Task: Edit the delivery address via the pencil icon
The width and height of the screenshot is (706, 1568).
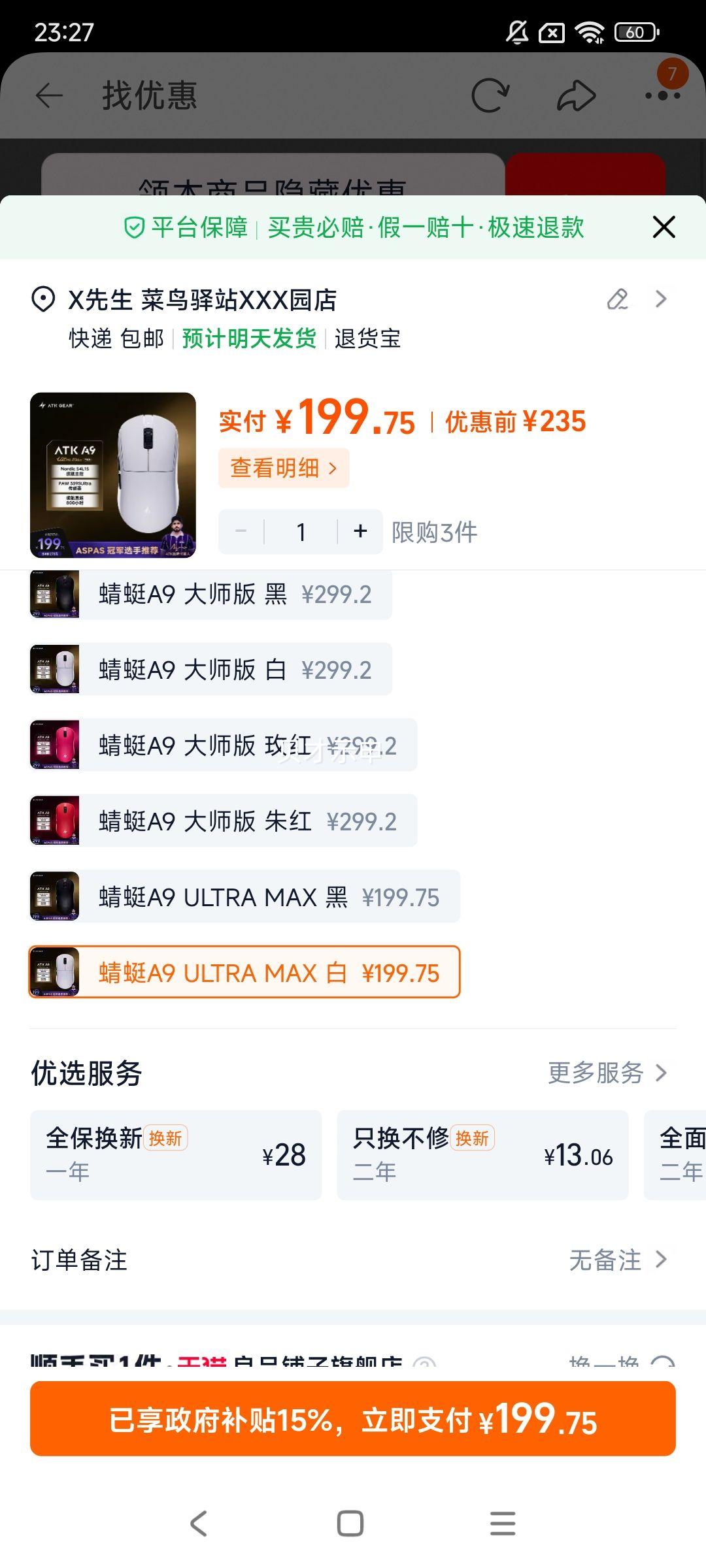Action: click(x=618, y=299)
